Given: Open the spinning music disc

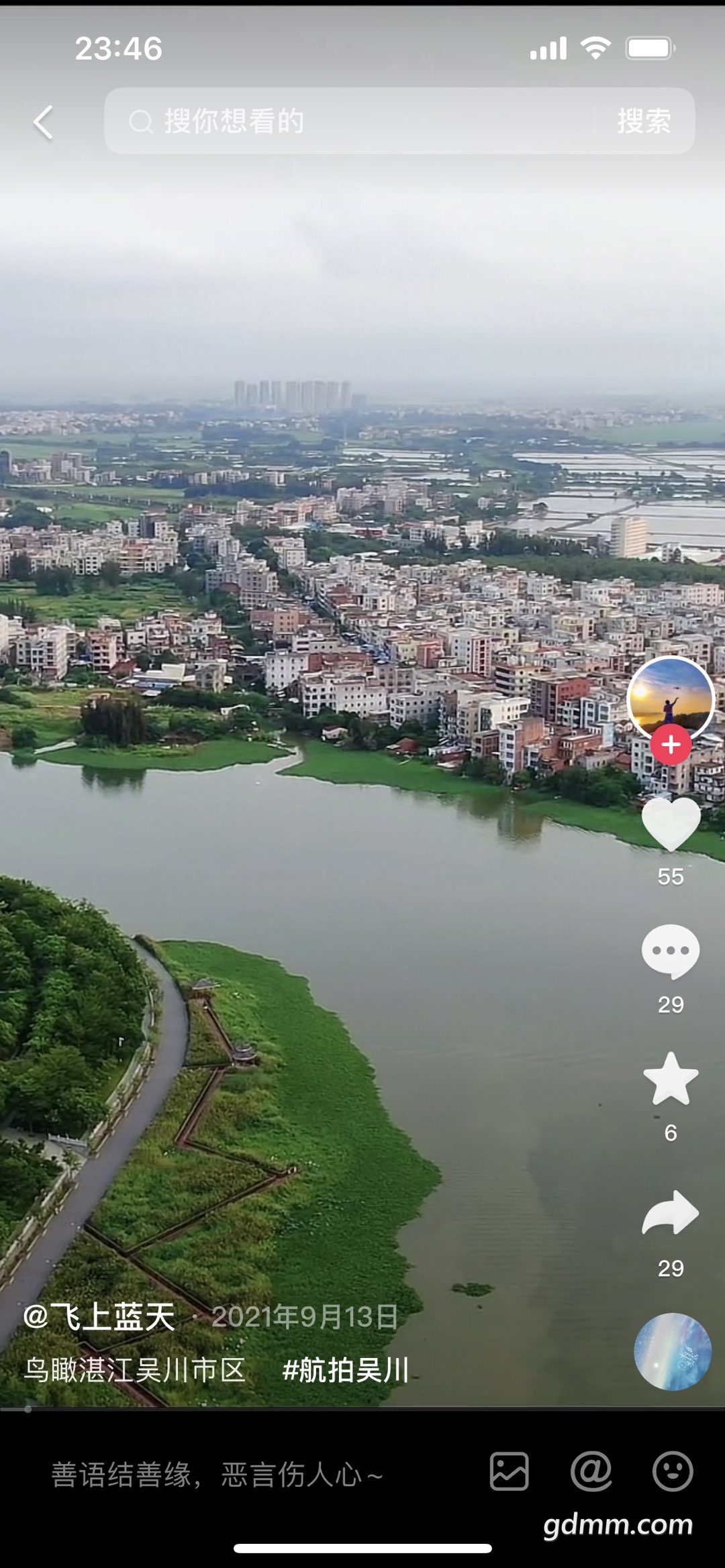Looking at the screenshot, I should coord(672,1351).
